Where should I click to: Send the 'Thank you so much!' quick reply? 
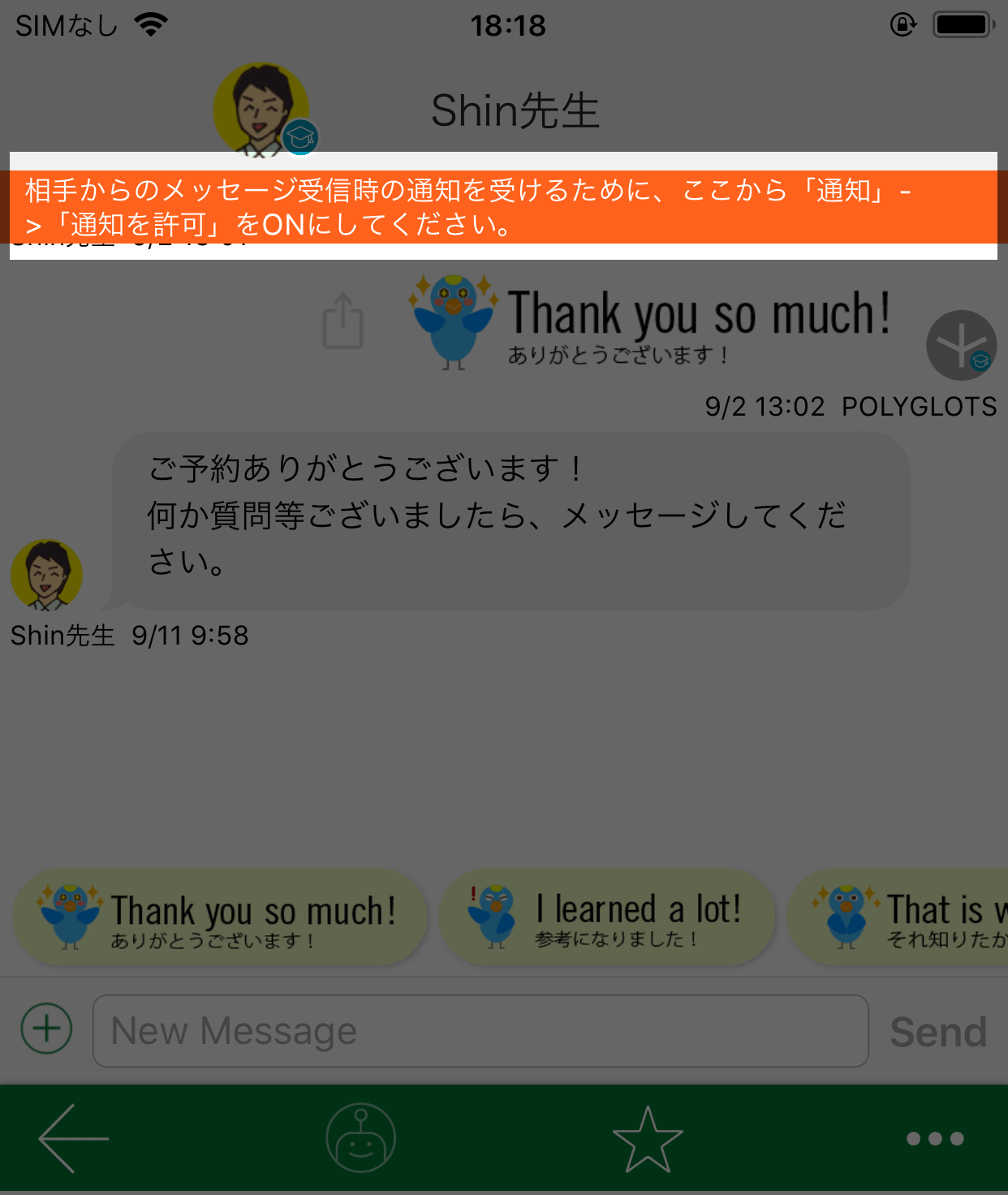[x=219, y=917]
